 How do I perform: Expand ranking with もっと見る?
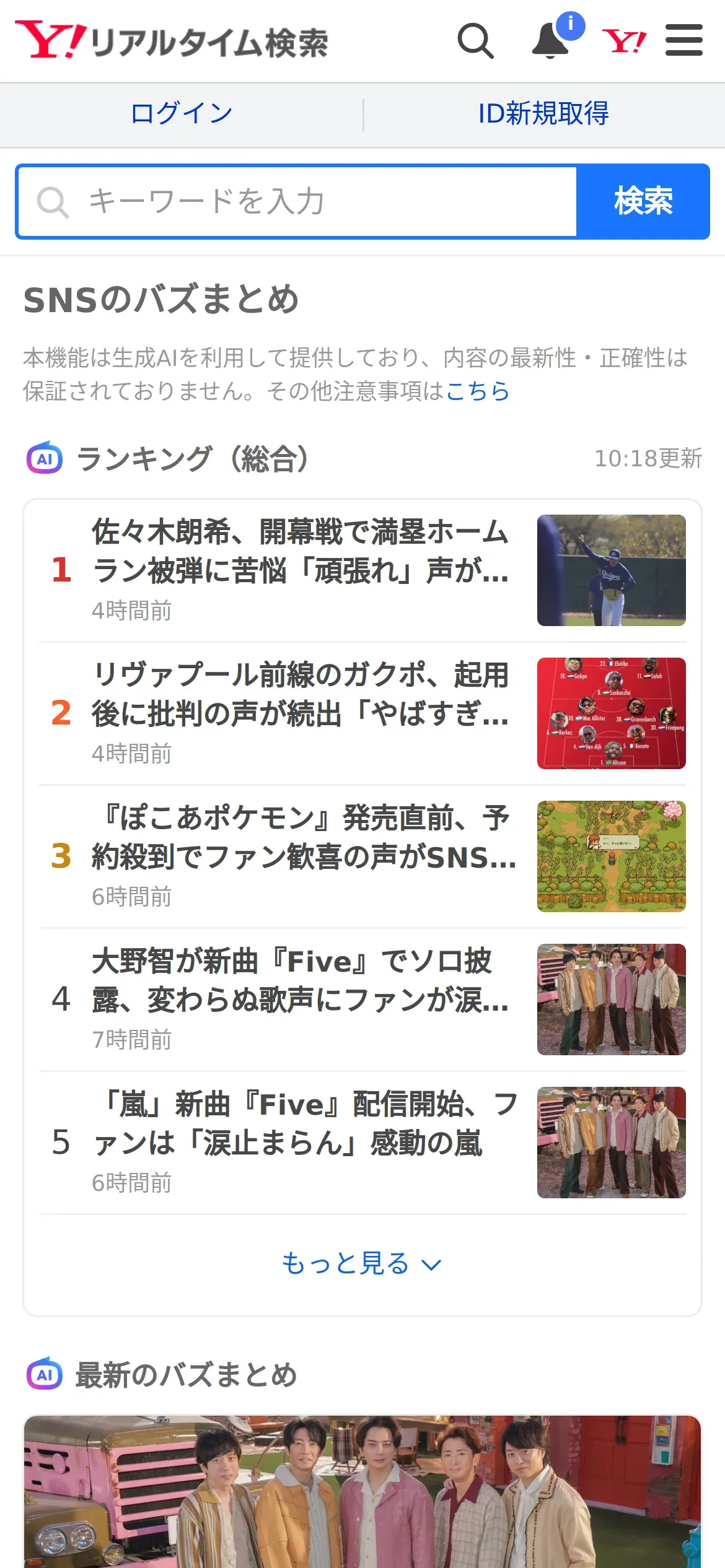click(x=362, y=1263)
